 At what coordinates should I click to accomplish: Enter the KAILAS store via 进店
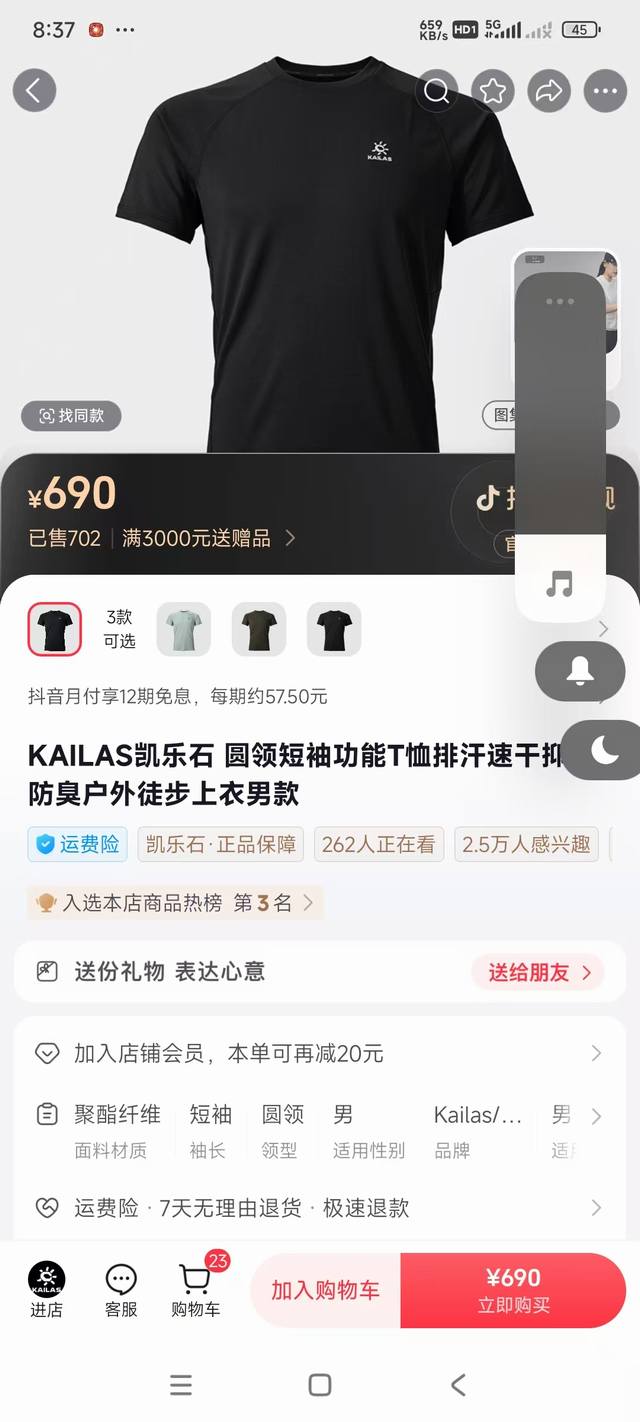point(46,1289)
